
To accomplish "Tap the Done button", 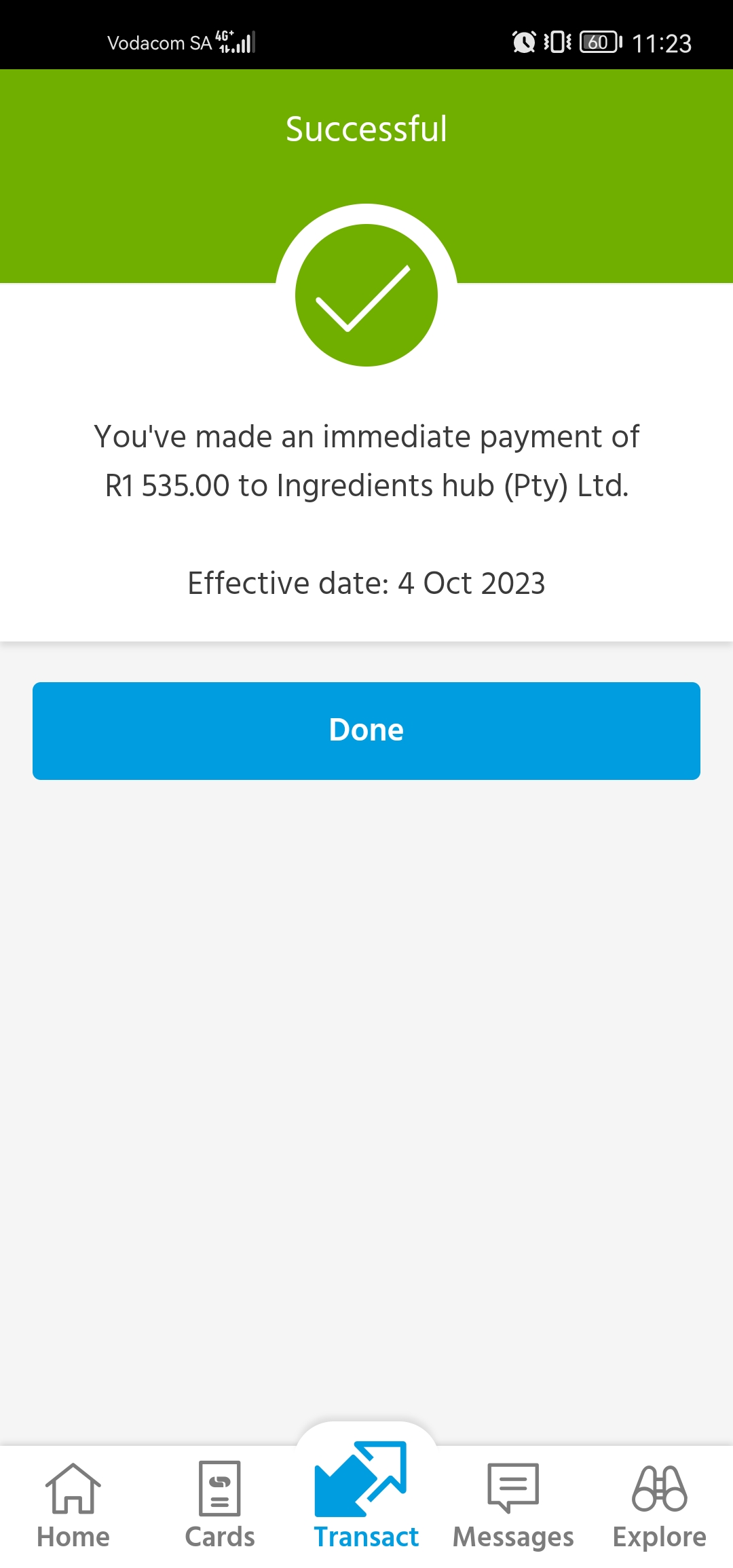I will (366, 730).
